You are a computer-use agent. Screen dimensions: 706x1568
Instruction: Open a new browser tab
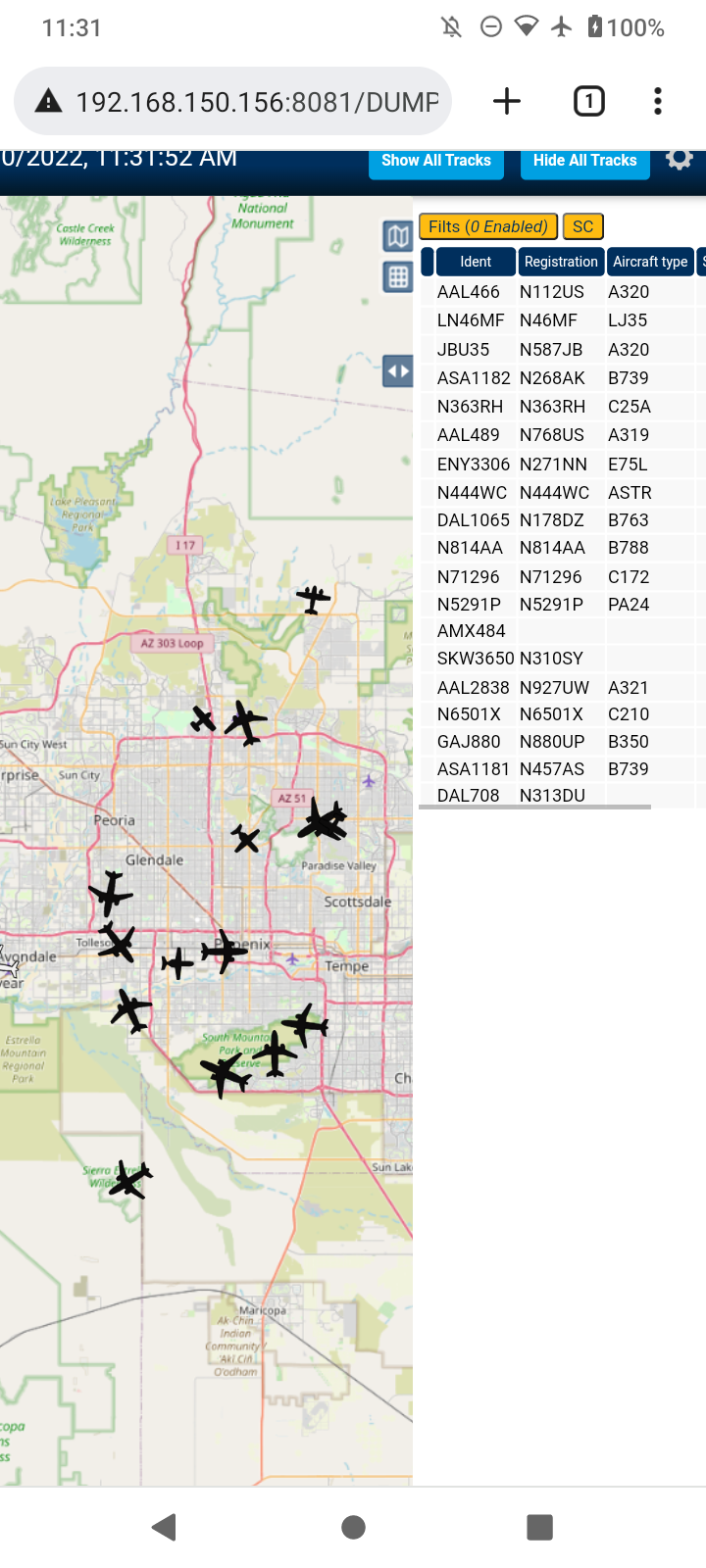point(507,101)
